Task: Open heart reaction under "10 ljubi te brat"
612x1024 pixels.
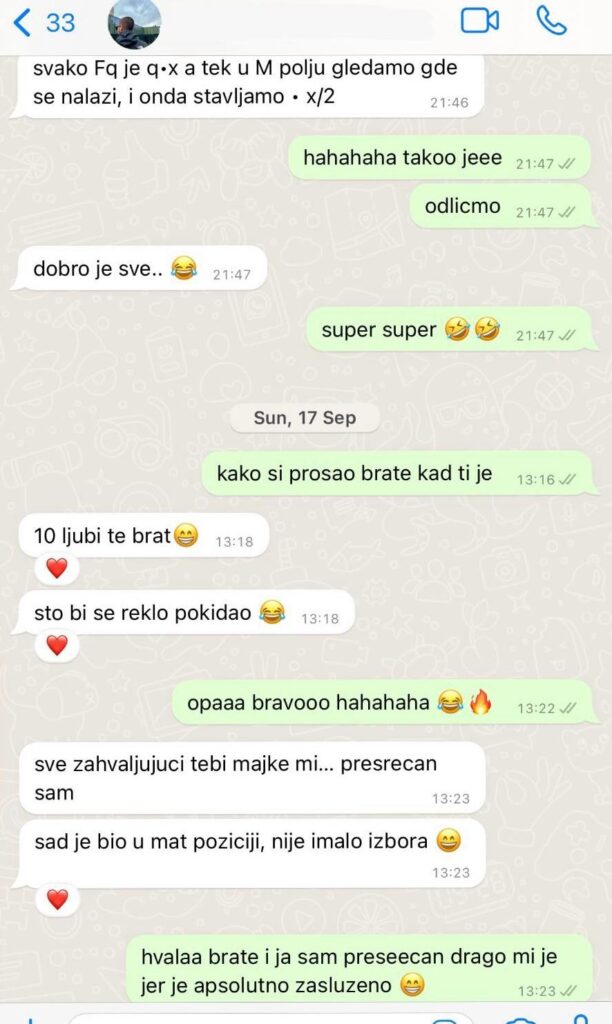Action: tap(57, 569)
